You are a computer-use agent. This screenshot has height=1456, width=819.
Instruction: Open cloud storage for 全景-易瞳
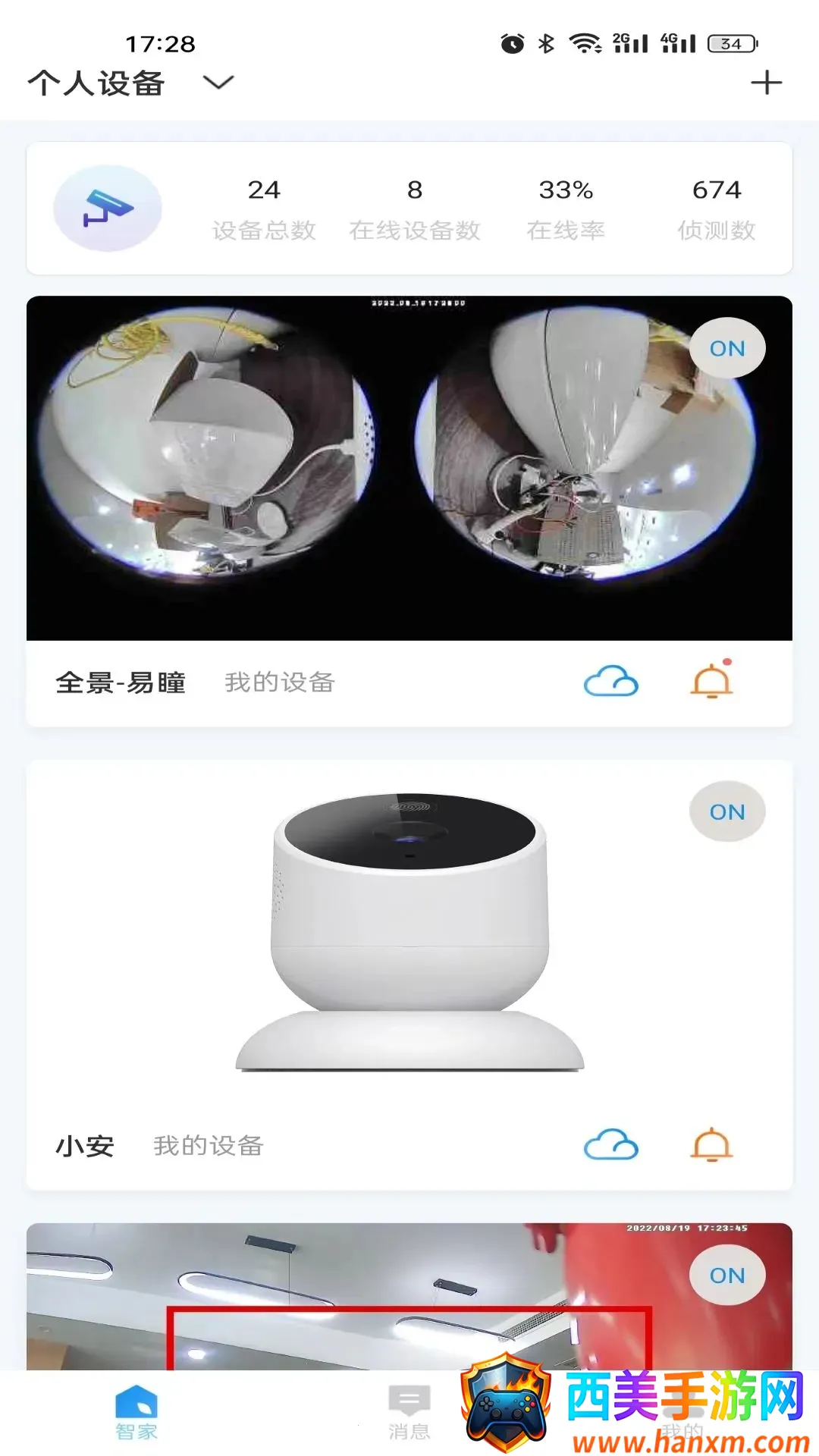[611, 682]
